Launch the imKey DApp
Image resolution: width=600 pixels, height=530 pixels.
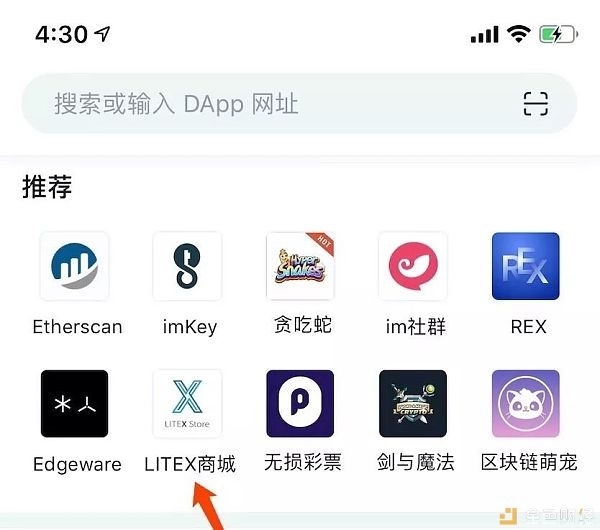(x=188, y=267)
